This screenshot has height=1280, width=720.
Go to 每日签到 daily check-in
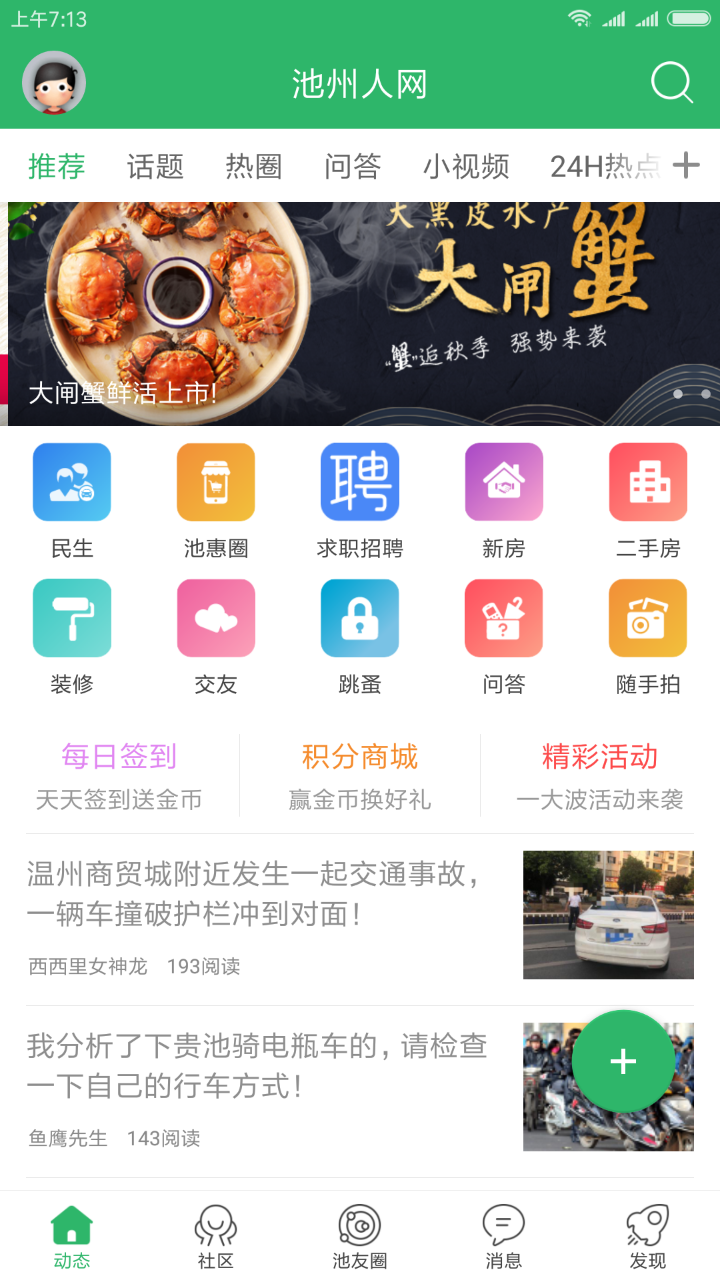tap(119, 775)
